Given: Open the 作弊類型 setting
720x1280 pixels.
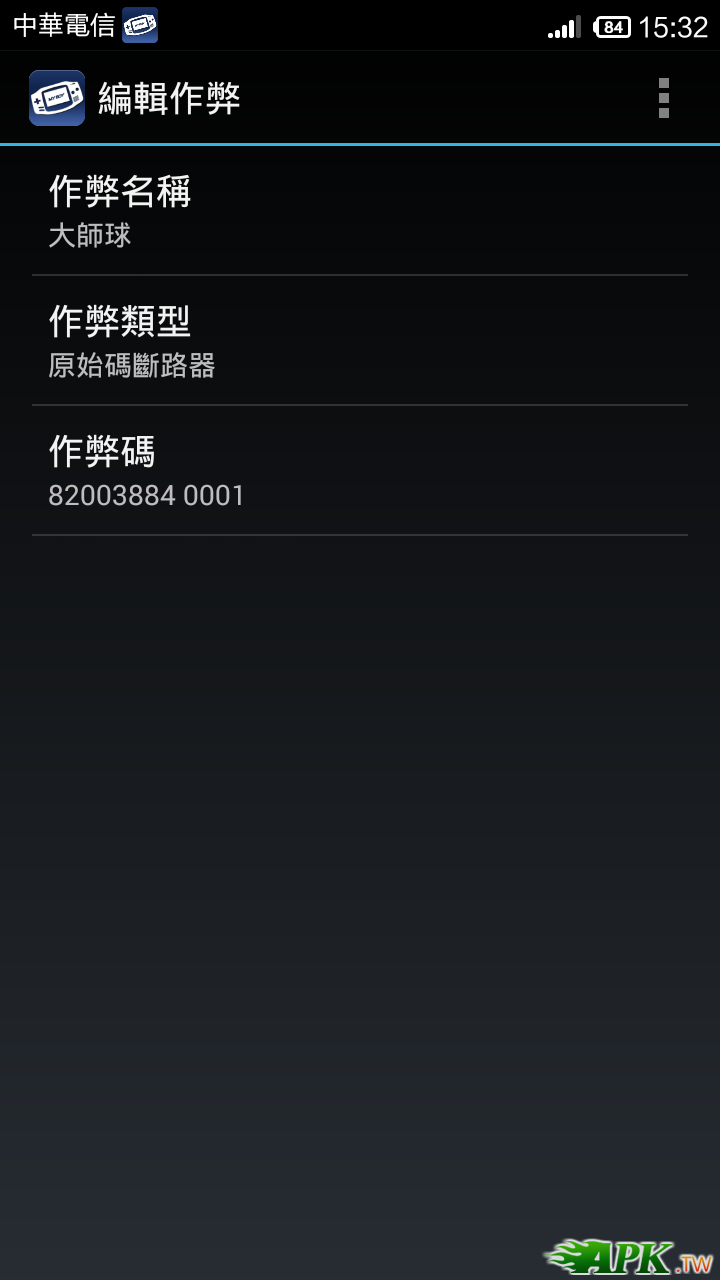Looking at the screenshot, I should pyautogui.click(x=360, y=341).
